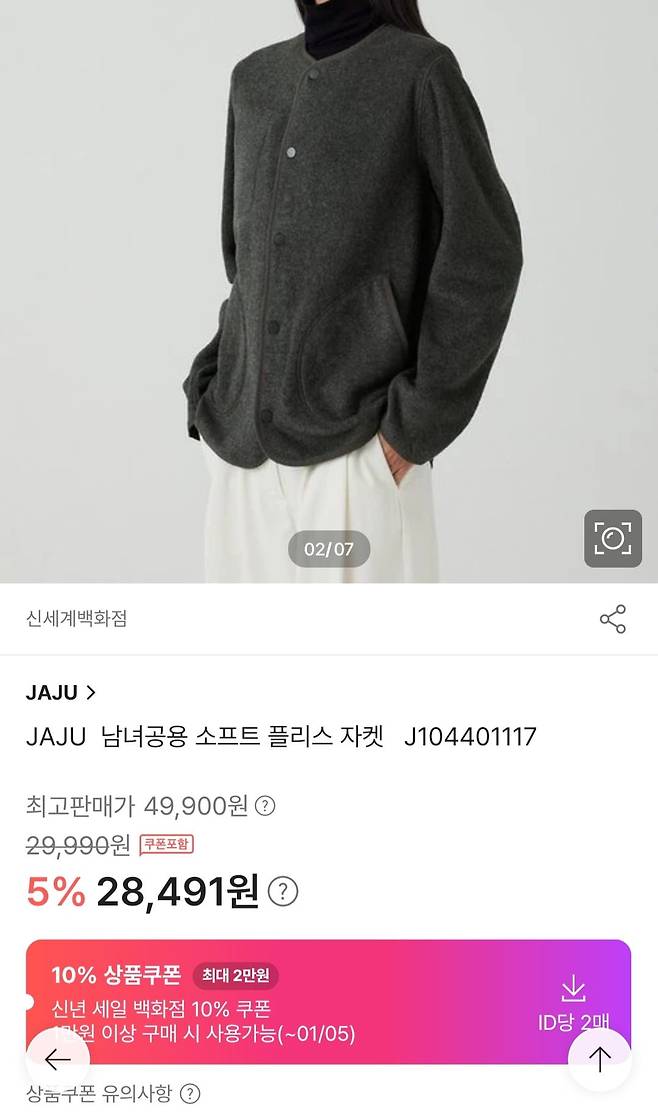Open the image search camera icon
Screen dimensions: 658x1117
pyautogui.click(x=612, y=539)
